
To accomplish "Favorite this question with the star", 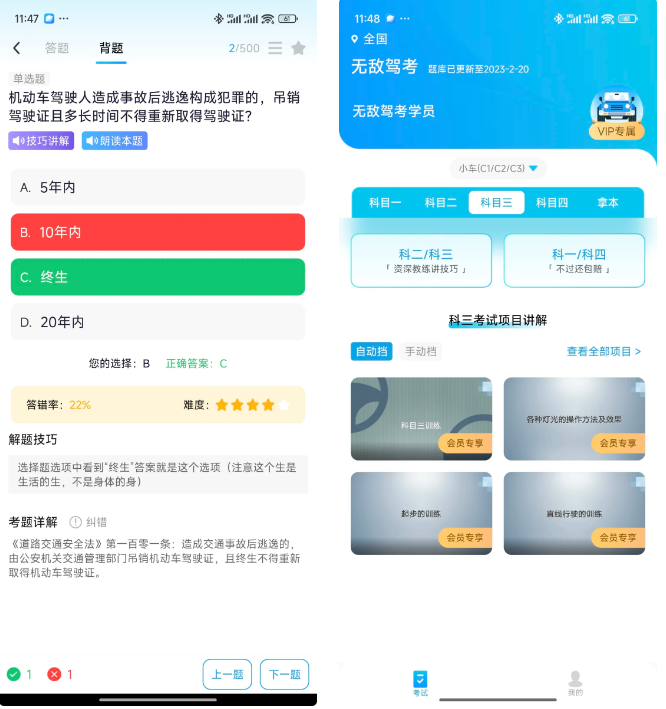I will click(298, 48).
